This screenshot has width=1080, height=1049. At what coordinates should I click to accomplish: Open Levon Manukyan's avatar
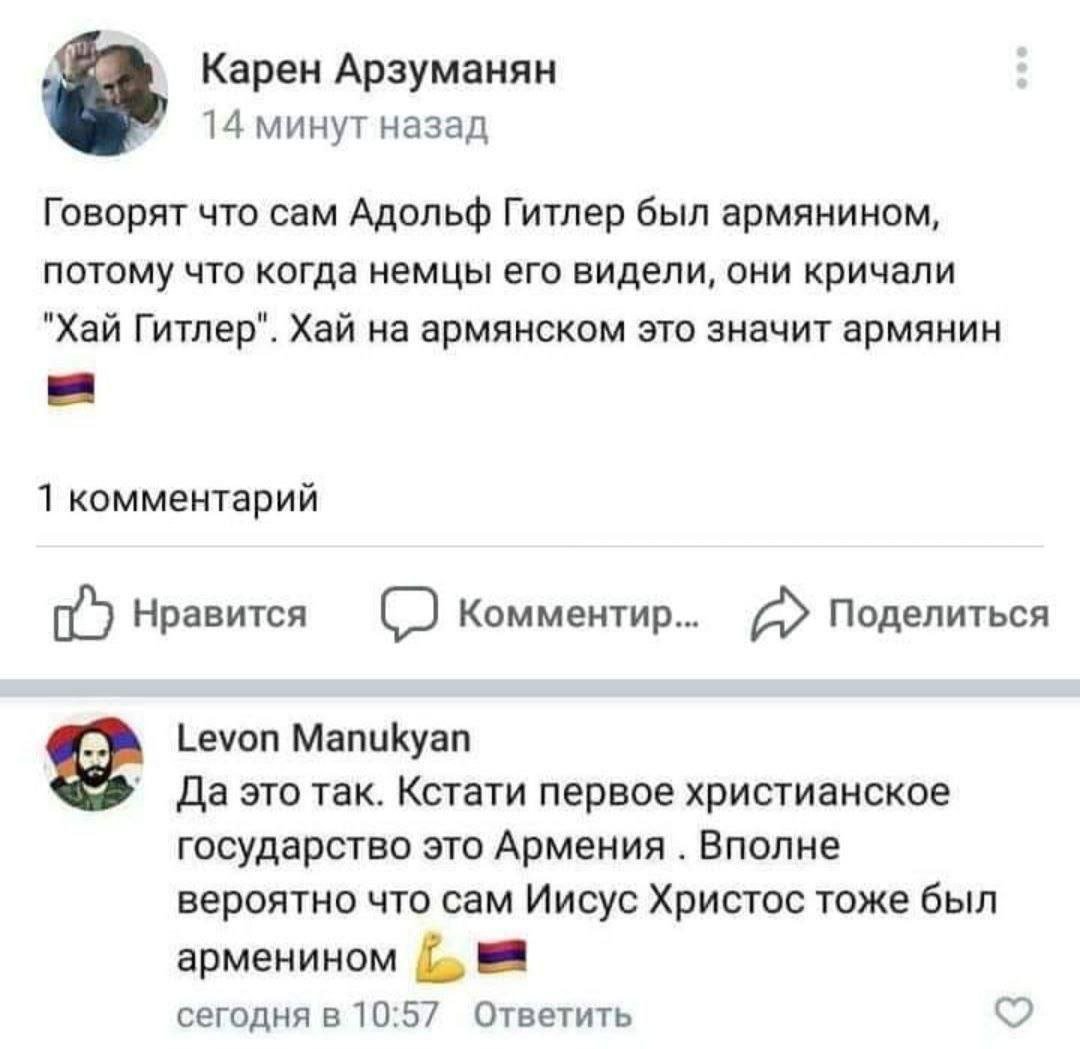coord(94,762)
